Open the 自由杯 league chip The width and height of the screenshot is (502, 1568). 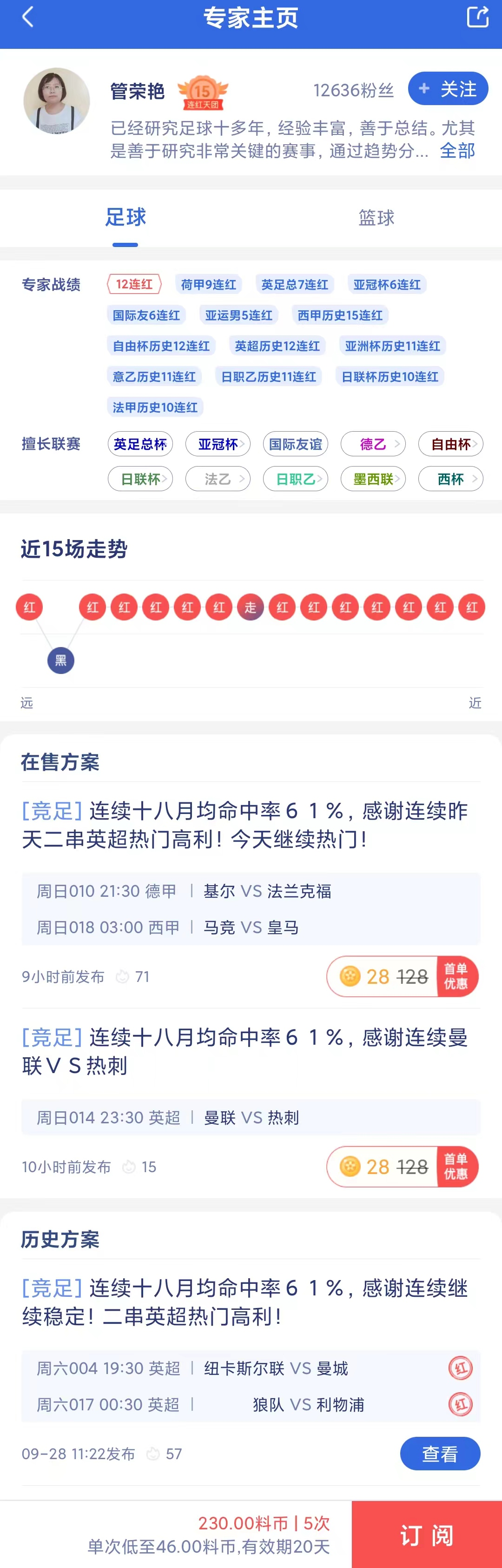pyautogui.click(x=451, y=444)
